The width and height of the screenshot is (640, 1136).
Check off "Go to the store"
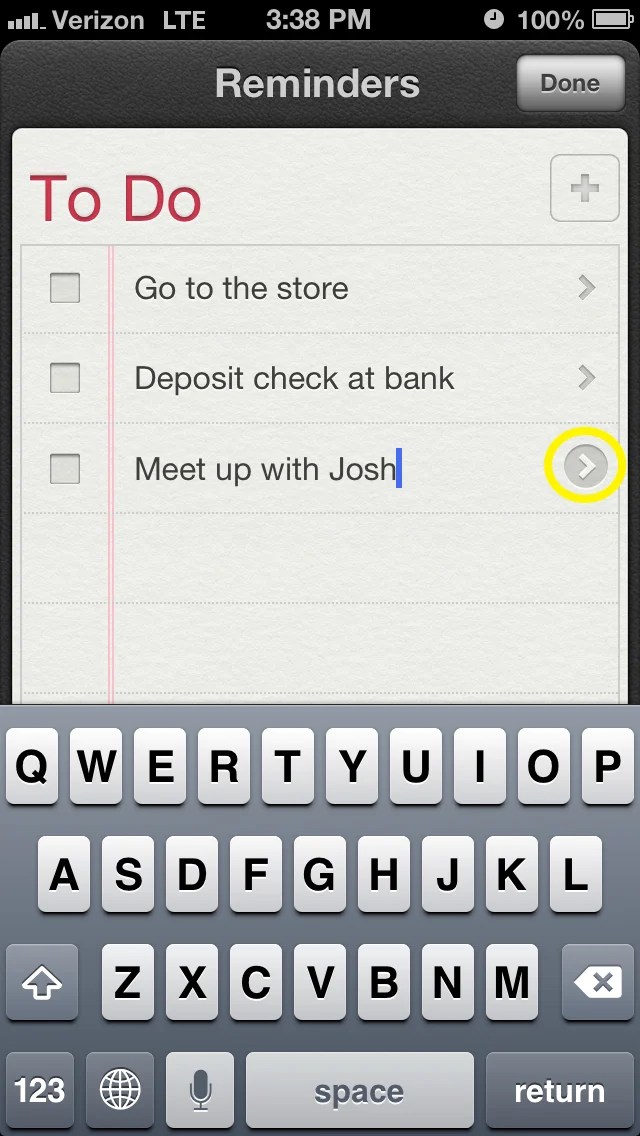click(65, 289)
